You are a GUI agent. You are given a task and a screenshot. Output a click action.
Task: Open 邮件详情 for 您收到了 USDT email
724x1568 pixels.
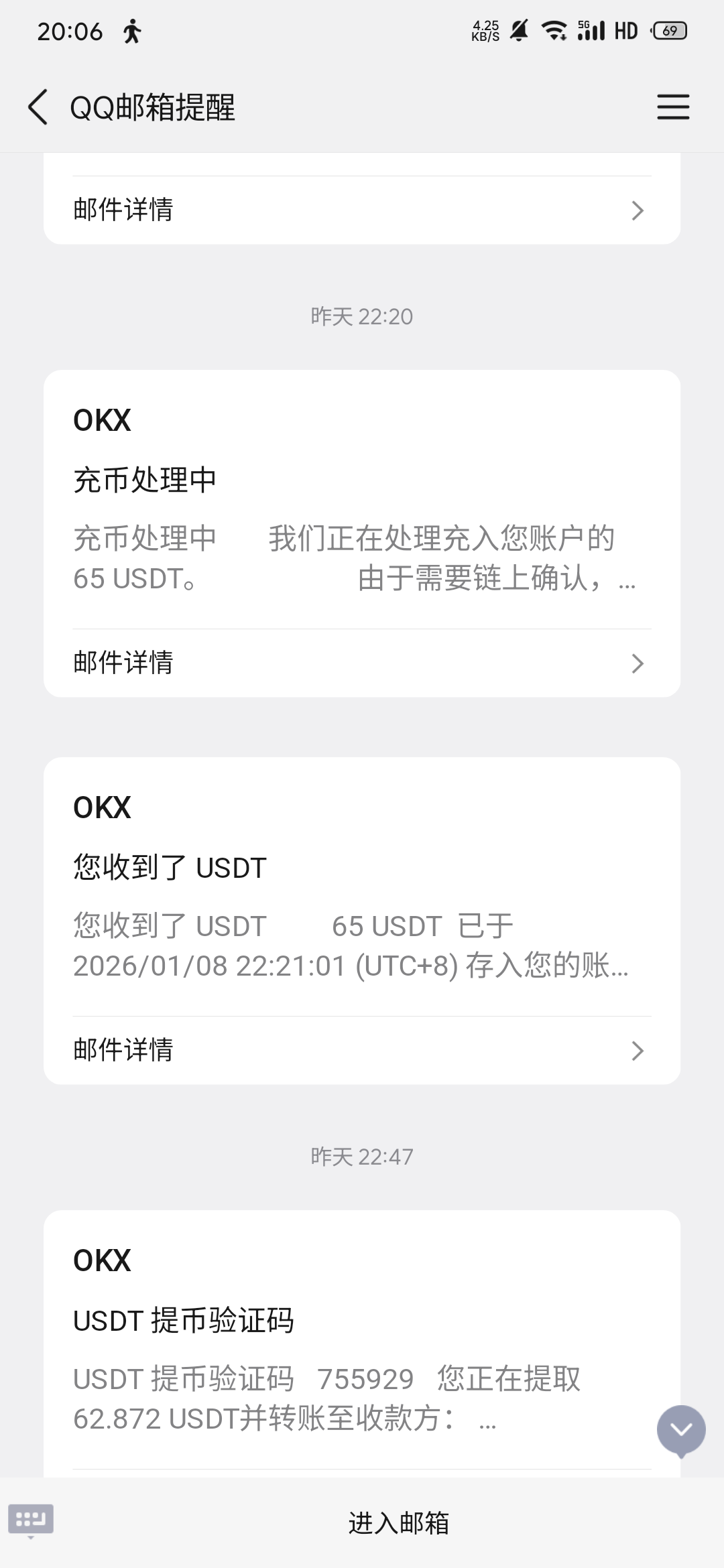(362, 1050)
